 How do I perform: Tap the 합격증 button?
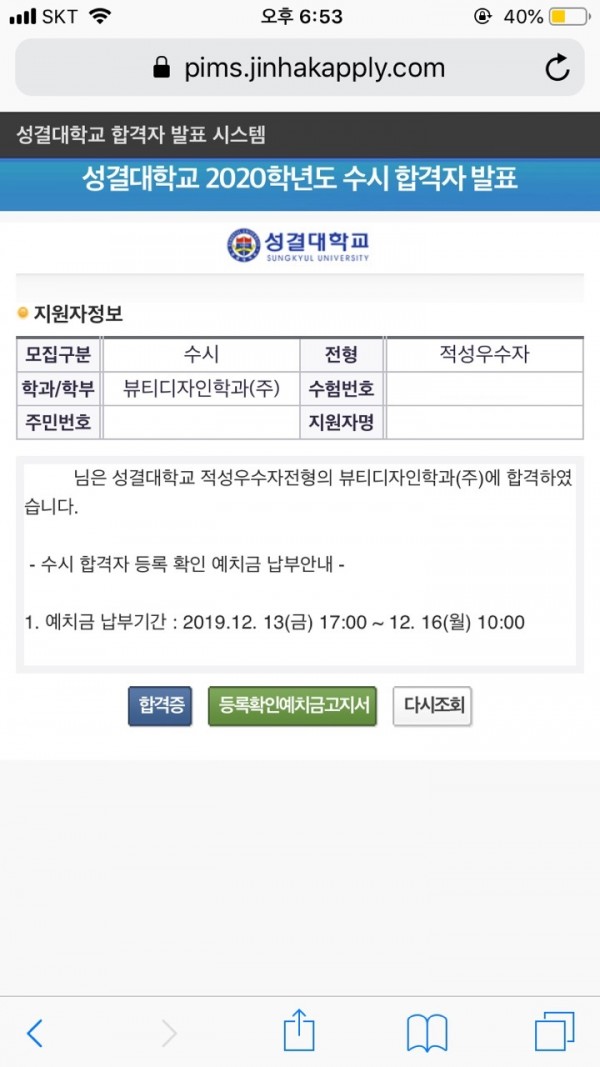tap(160, 705)
